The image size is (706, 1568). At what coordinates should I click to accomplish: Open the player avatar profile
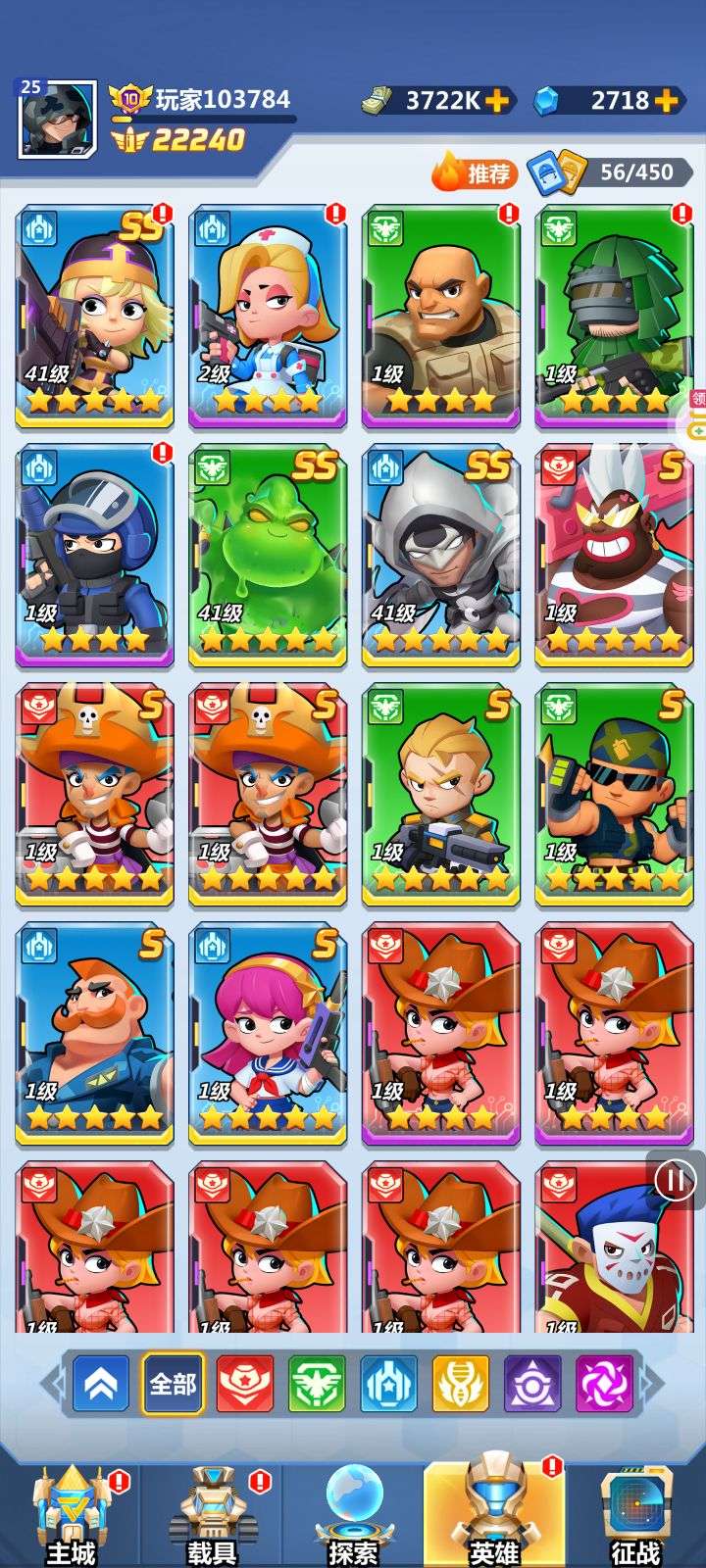pos(57,120)
